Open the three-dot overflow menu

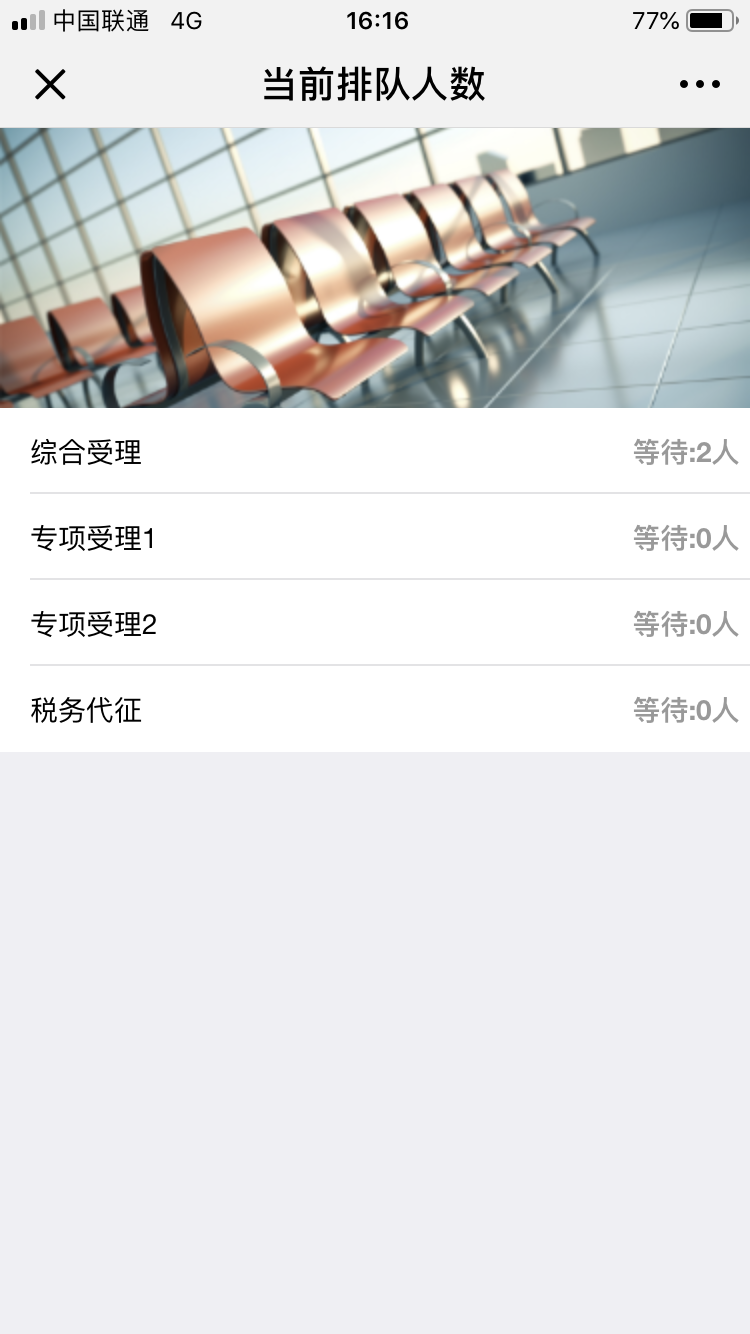pyautogui.click(x=699, y=85)
